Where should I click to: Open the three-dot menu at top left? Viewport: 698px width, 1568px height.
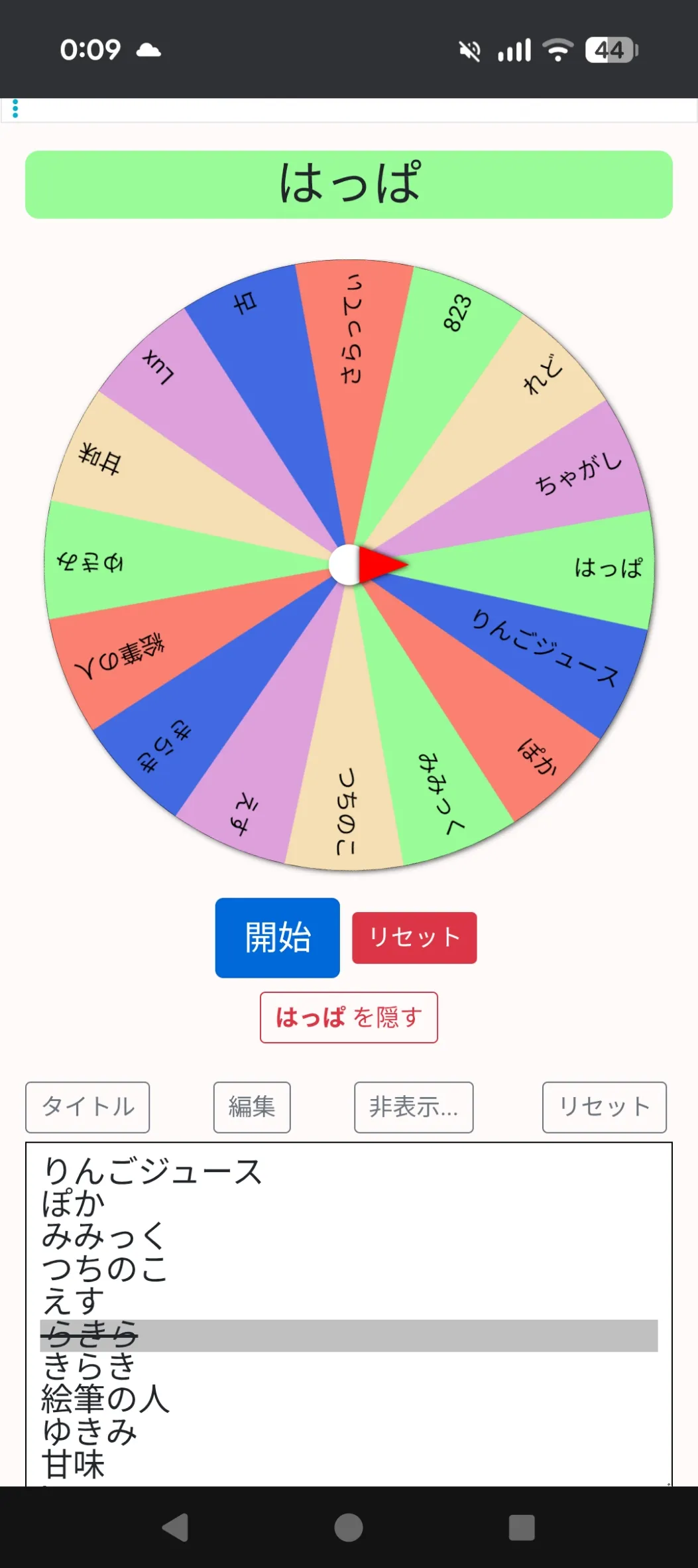coord(15,109)
